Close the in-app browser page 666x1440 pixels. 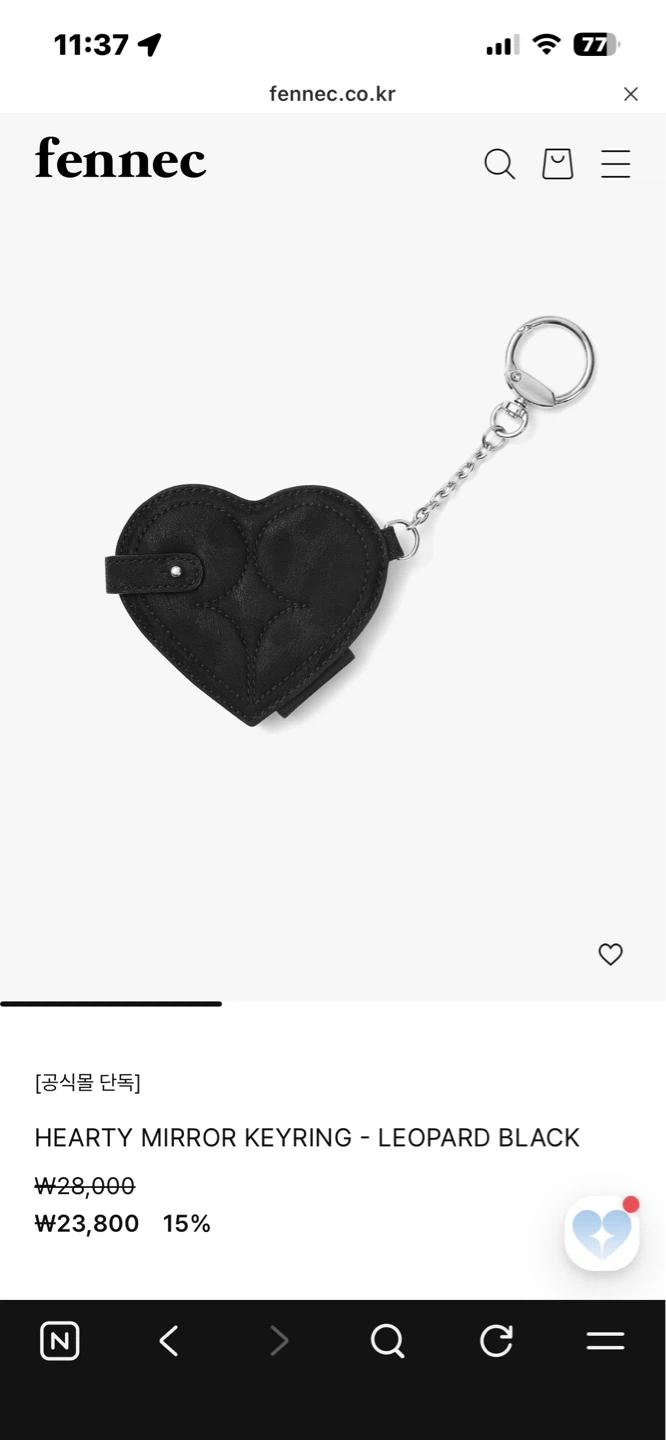(630, 94)
